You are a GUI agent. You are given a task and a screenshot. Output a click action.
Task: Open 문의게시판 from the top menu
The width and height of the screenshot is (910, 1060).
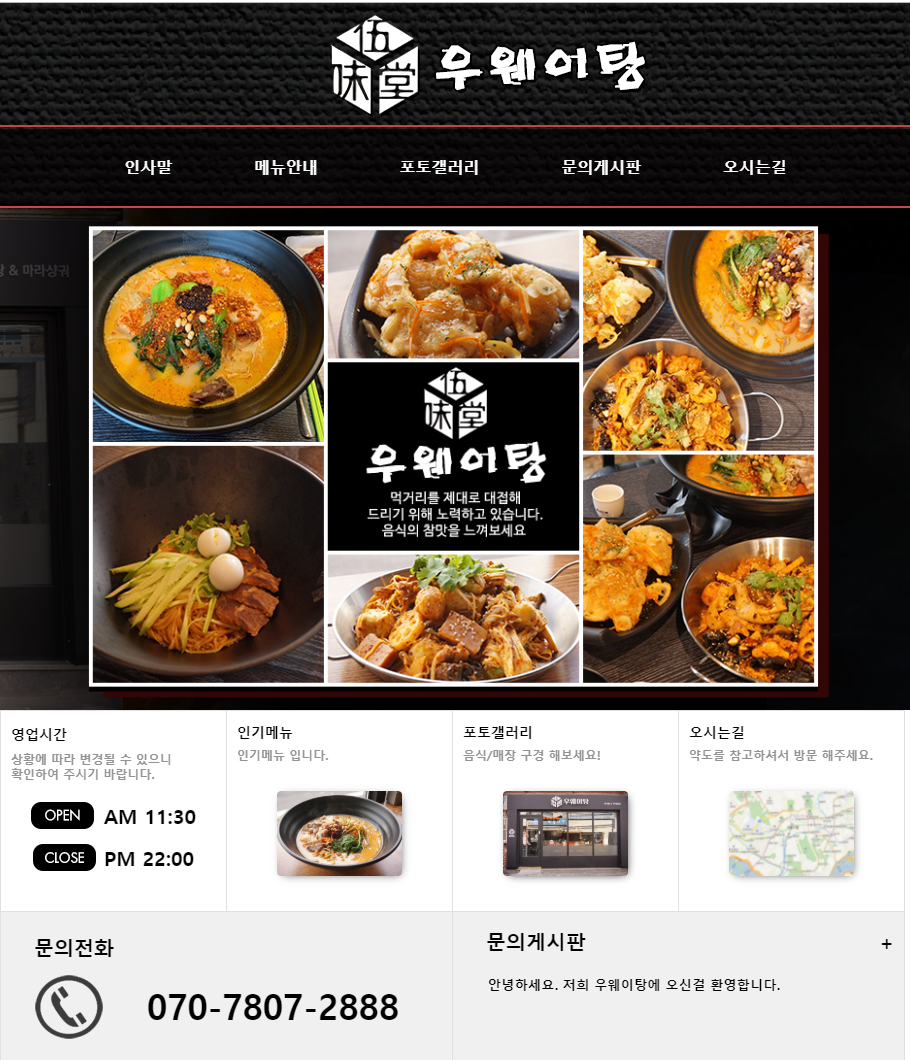coord(601,167)
